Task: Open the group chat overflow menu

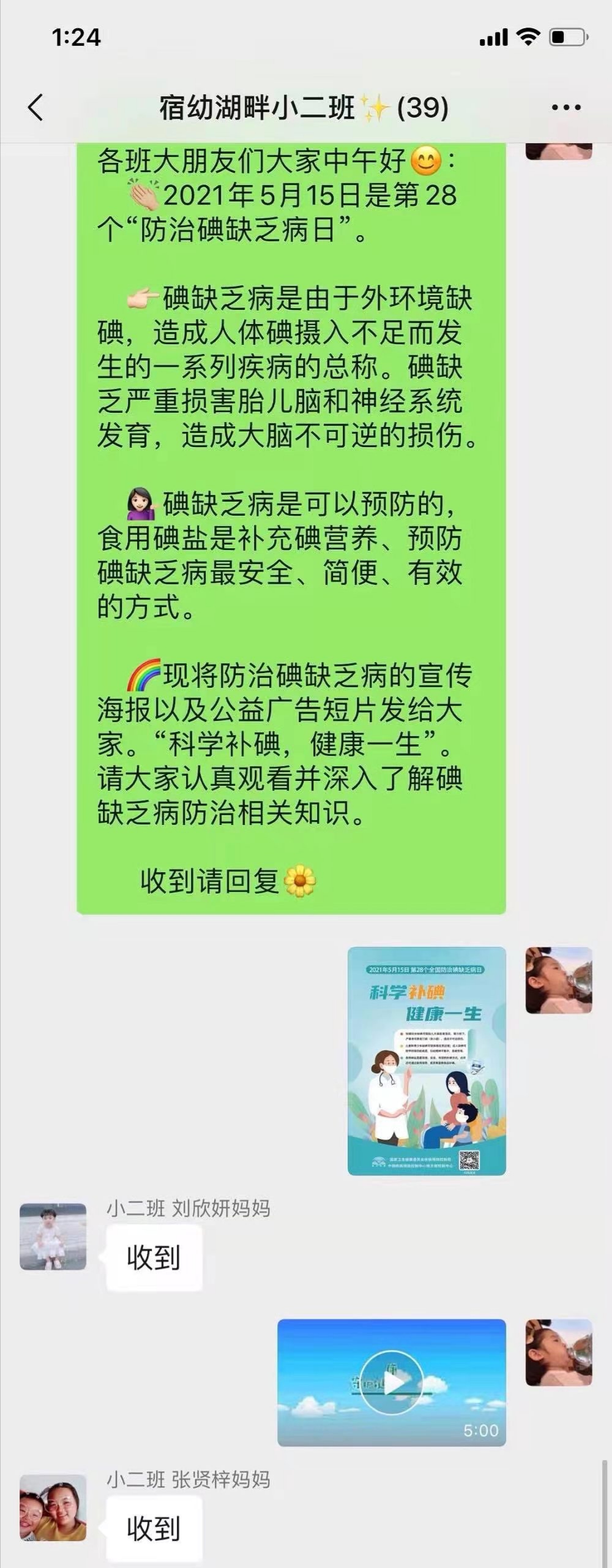Action: (565, 107)
